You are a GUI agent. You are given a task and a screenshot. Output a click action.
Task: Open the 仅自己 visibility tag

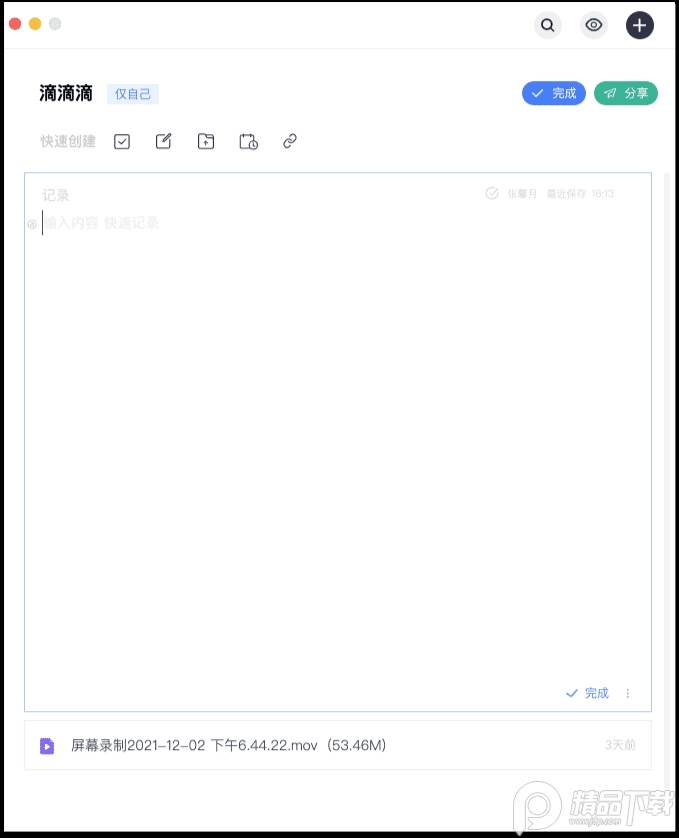(133, 94)
